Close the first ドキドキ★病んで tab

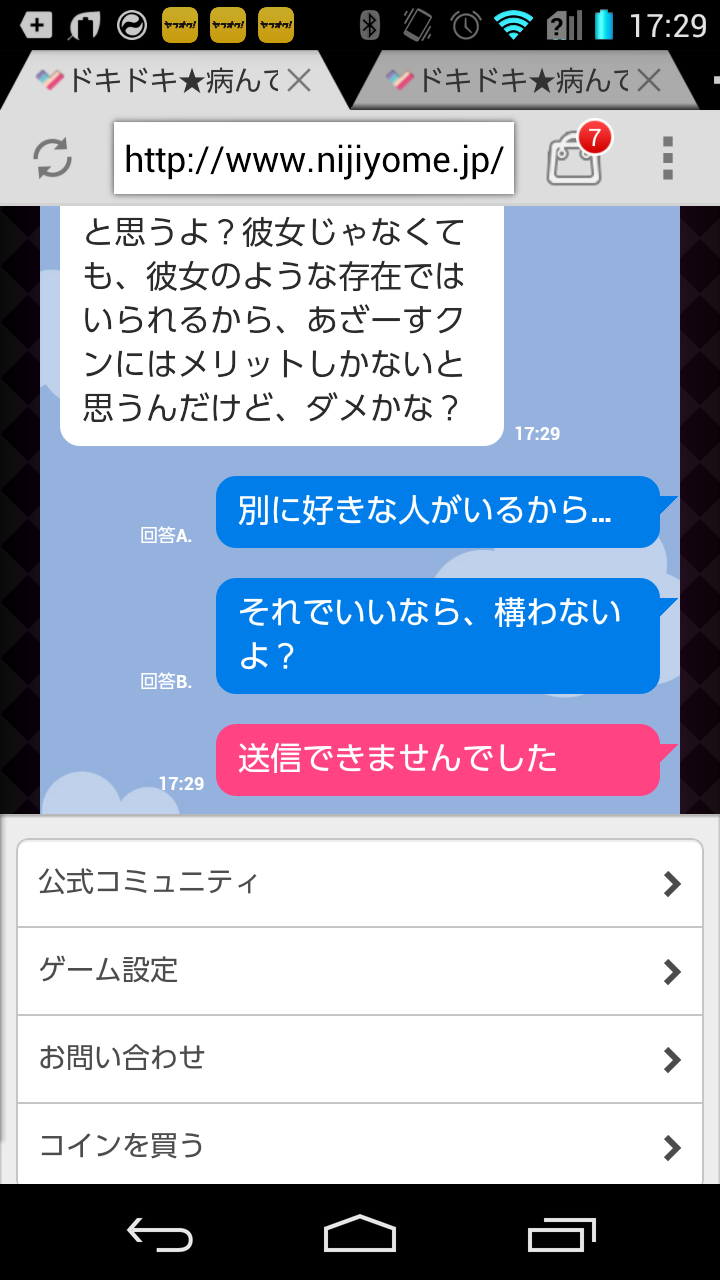coord(299,80)
